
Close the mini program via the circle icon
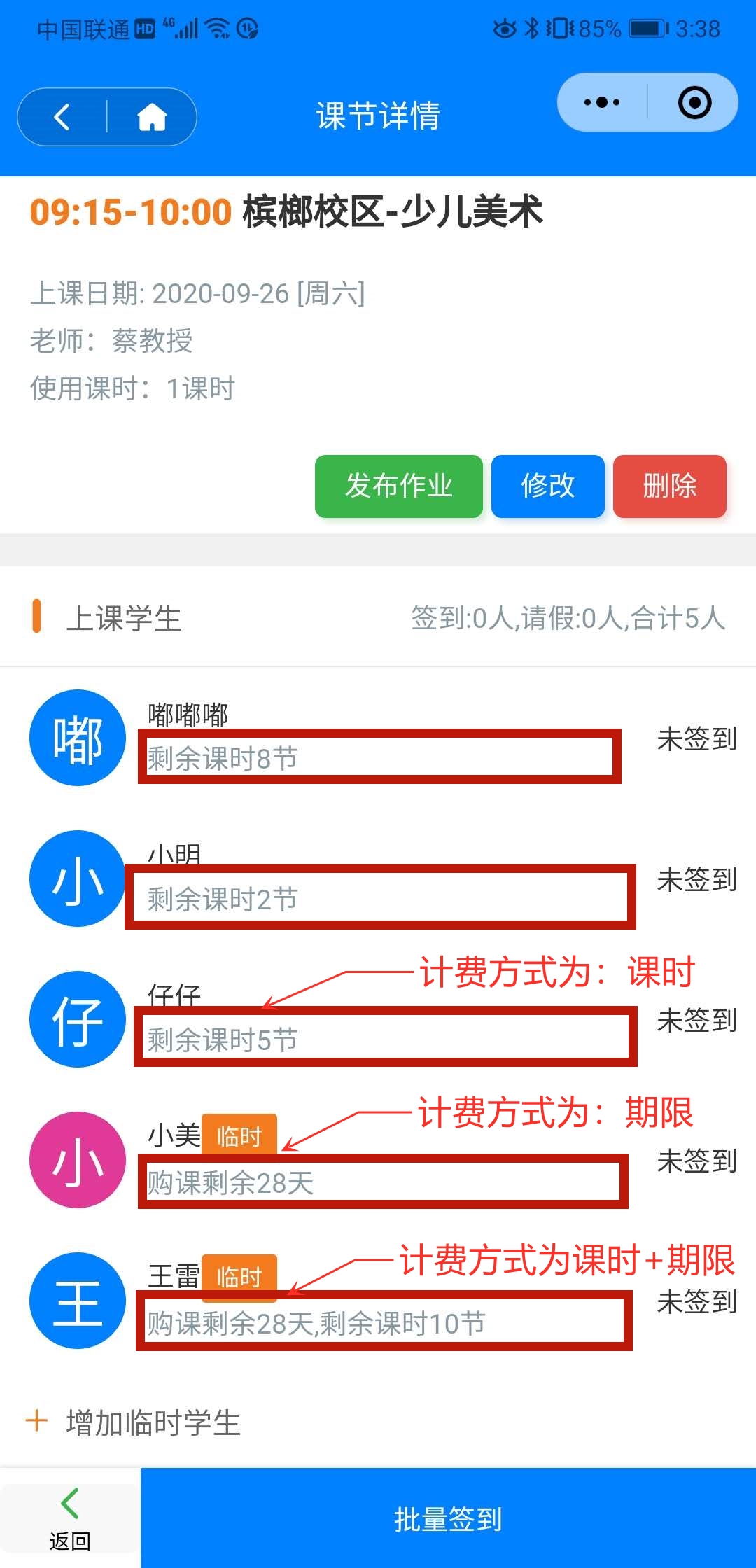click(x=694, y=103)
